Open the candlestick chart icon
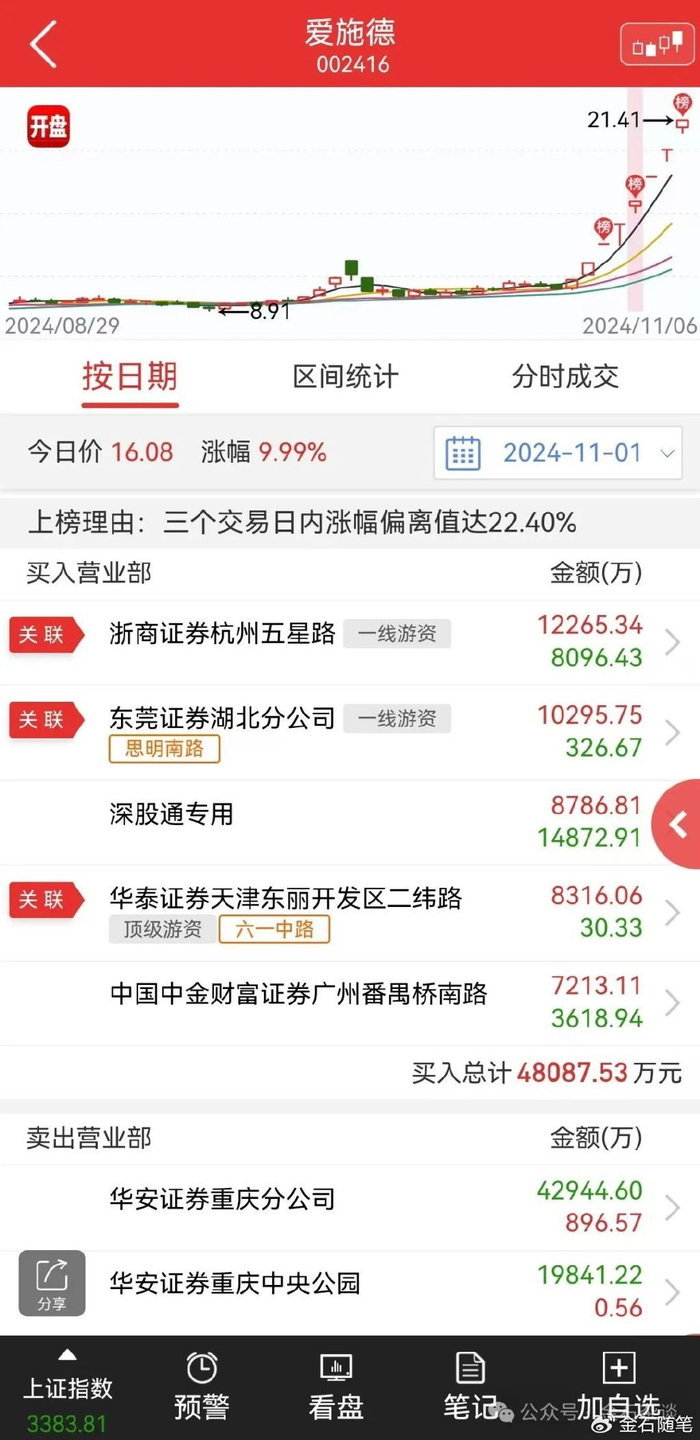700x1440 pixels. [657, 45]
